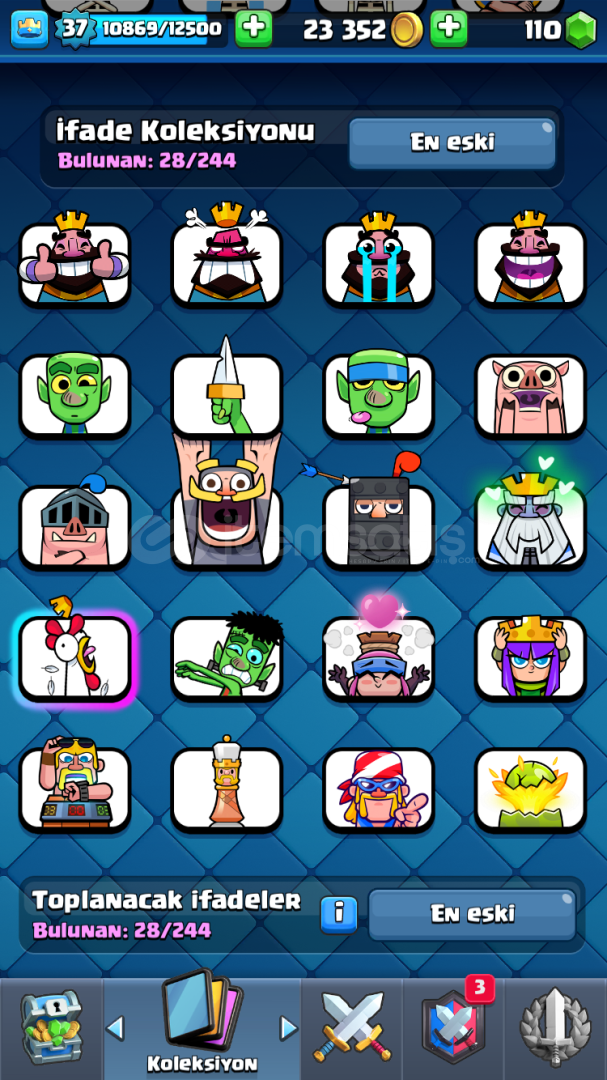Select the thumbs-up king emote
Image resolution: width=607 pixels, height=1080 pixels.
tap(75, 263)
